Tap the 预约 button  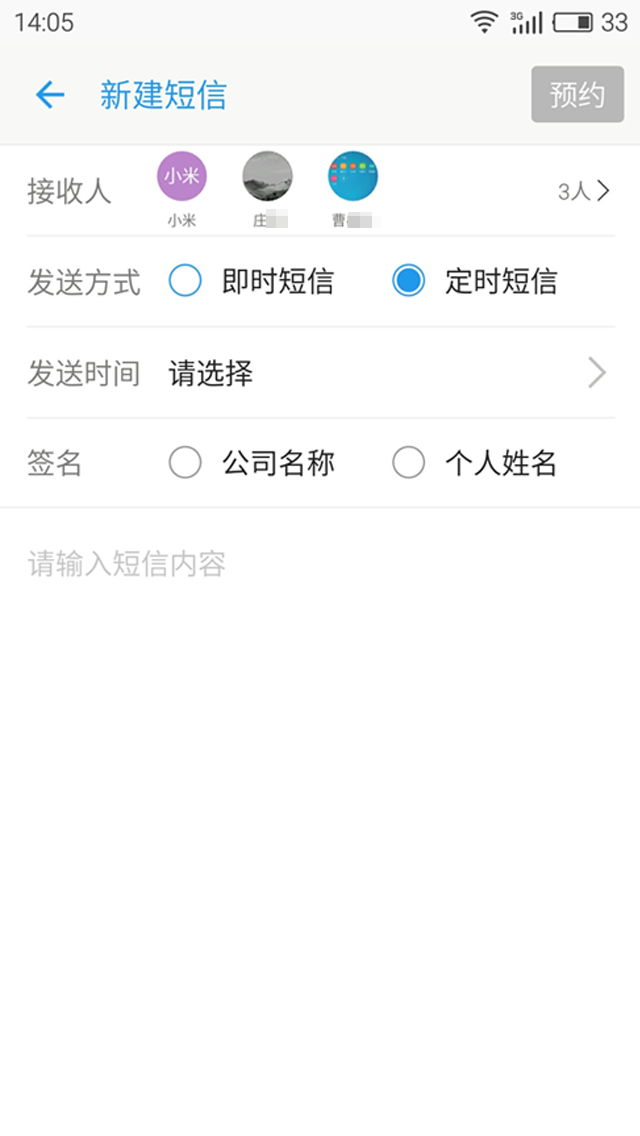(x=577, y=95)
